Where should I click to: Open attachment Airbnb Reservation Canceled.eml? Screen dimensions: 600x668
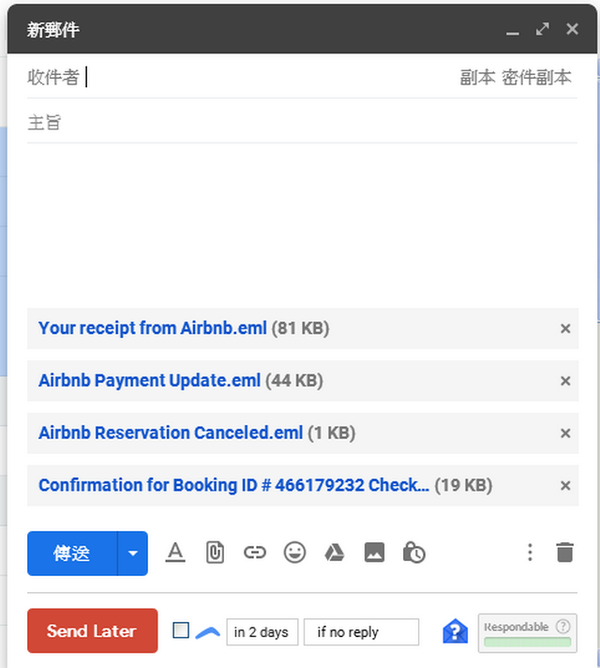tap(170, 433)
